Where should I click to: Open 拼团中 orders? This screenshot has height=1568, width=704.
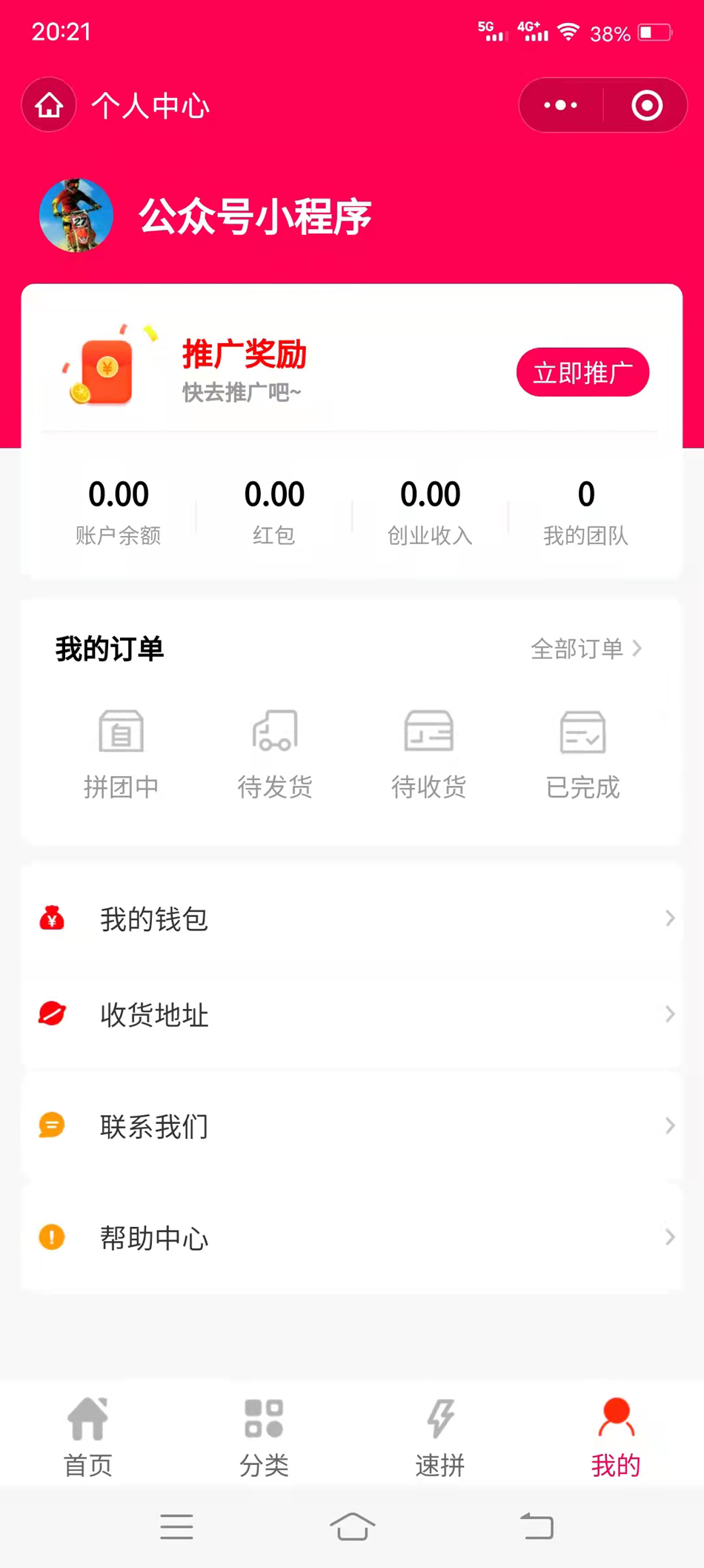coord(121,754)
